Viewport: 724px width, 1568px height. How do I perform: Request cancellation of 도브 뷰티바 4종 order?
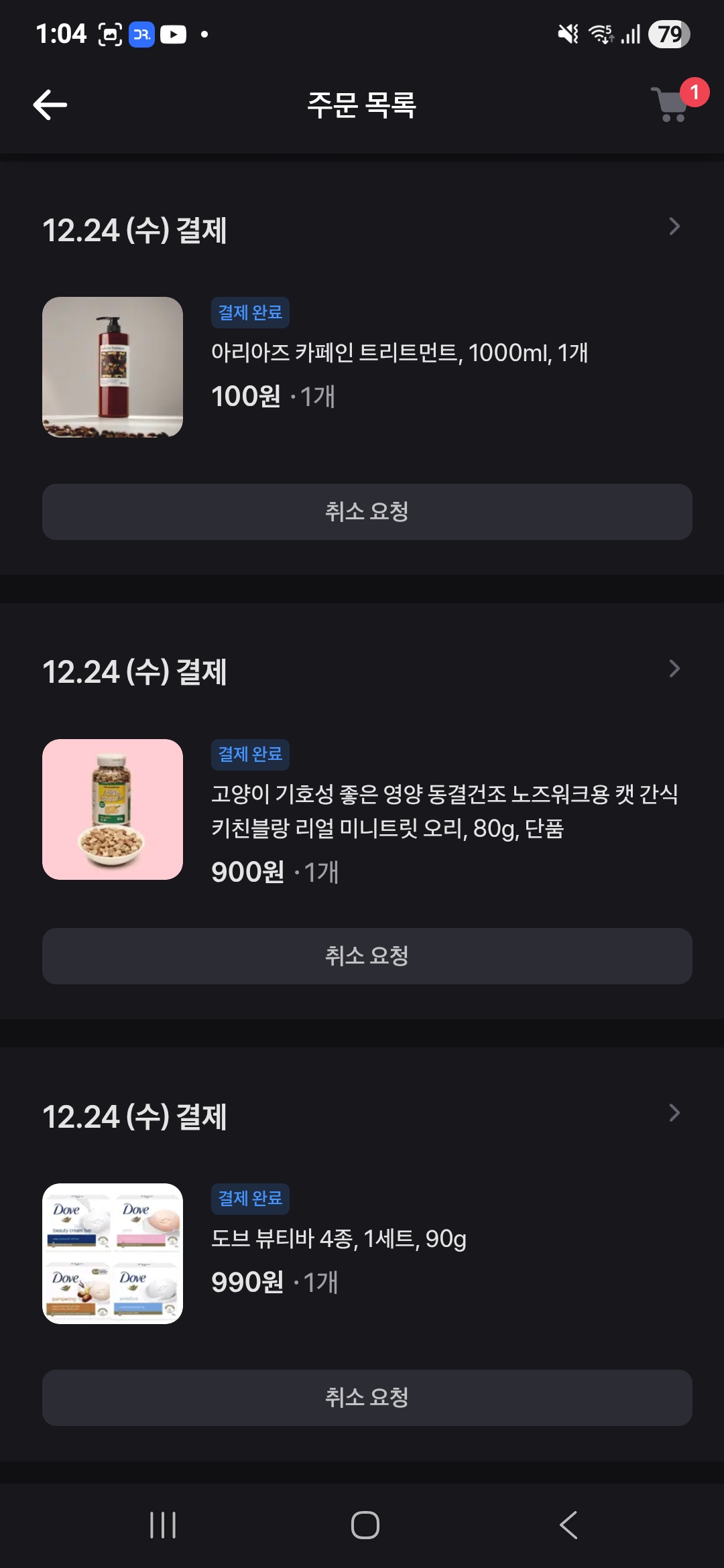tap(367, 1398)
